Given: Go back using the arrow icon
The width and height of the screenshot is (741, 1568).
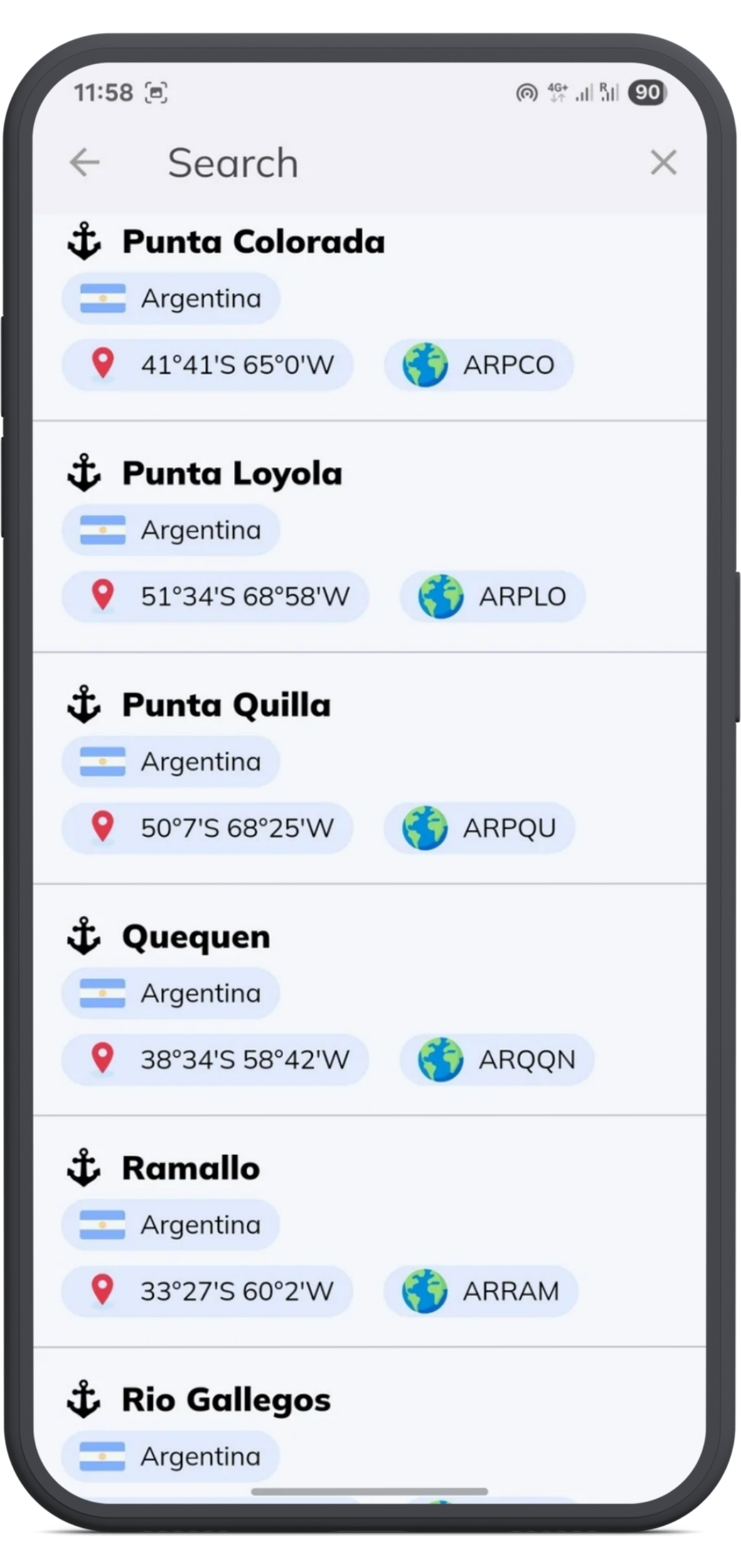Looking at the screenshot, I should tap(84, 163).
